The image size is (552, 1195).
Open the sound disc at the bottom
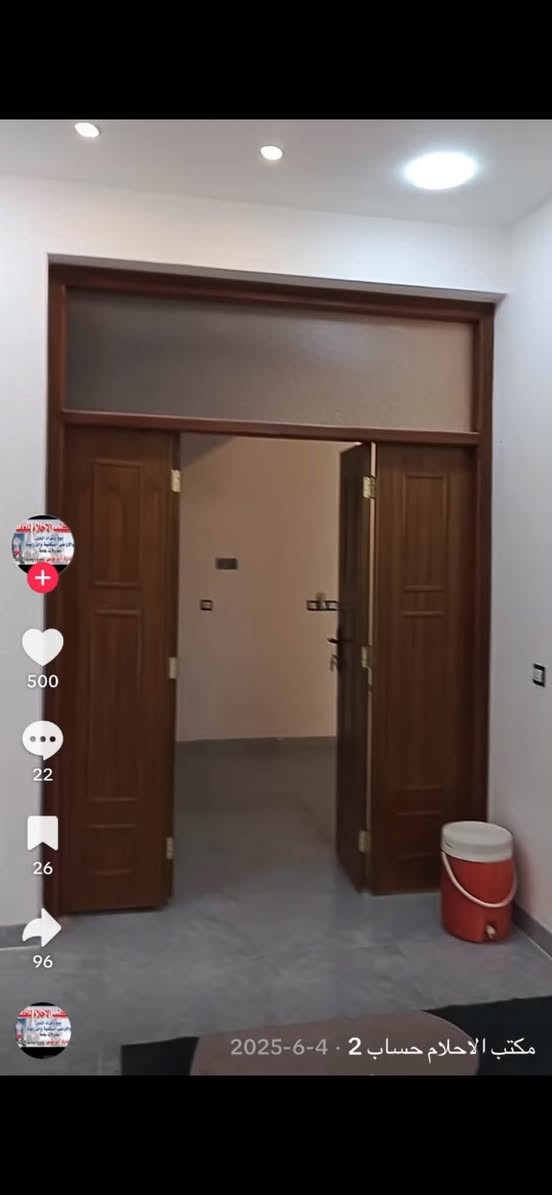[43, 1030]
